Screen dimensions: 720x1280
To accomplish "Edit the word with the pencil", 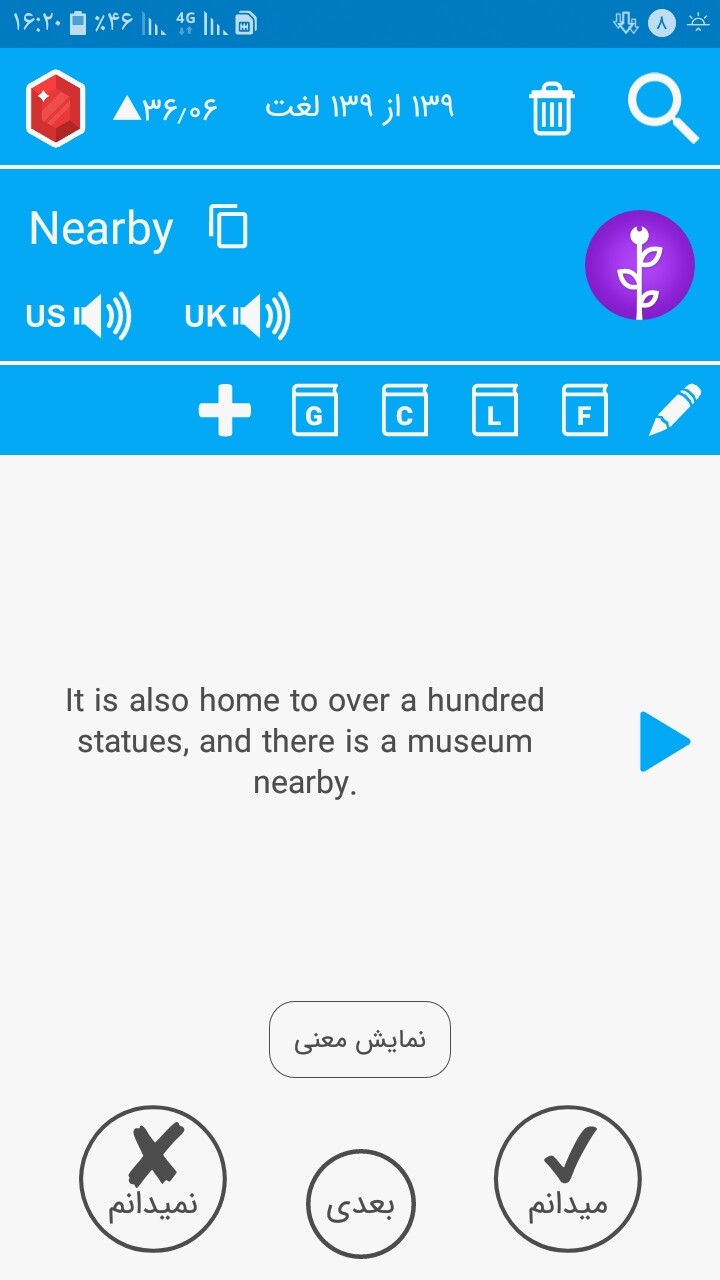I will tap(674, 410).
